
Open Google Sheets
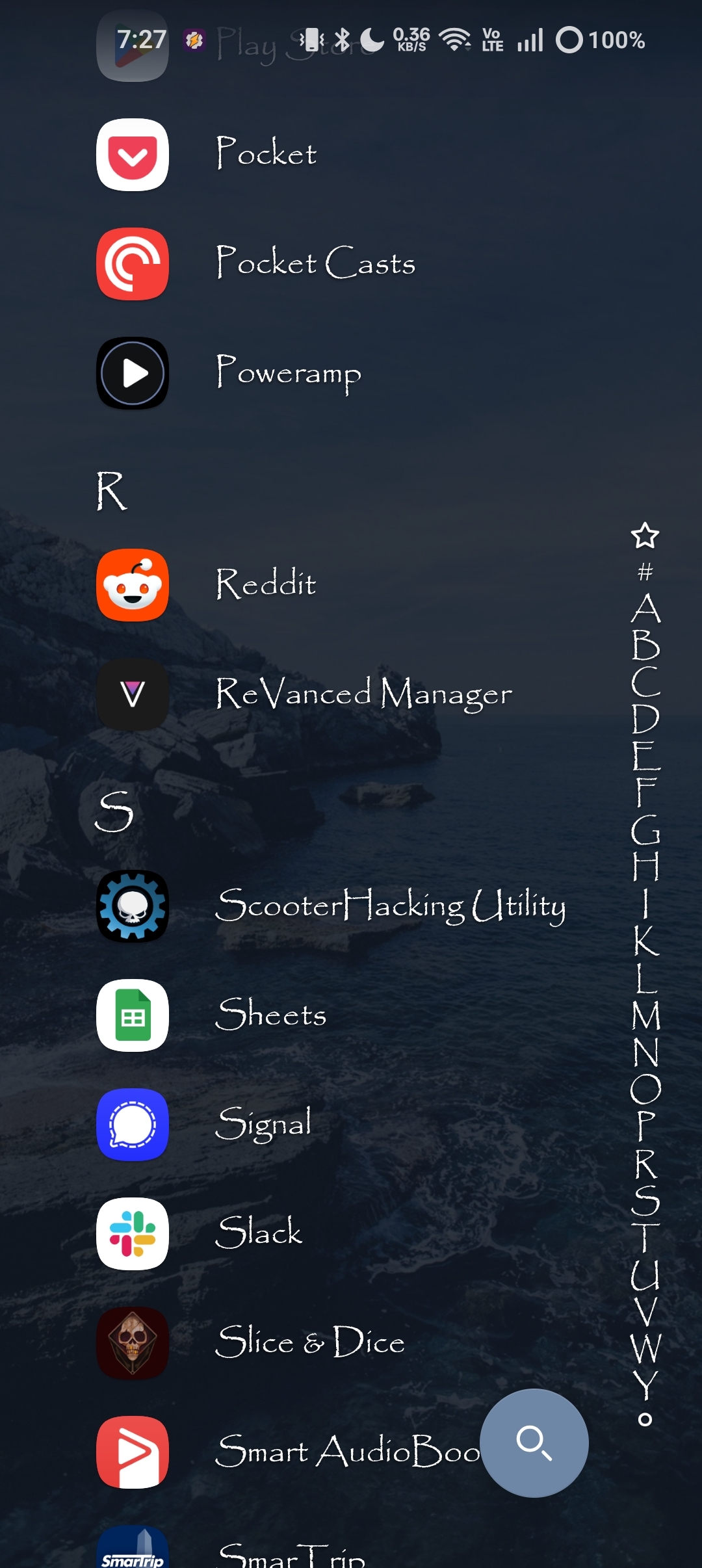(x=133, y=1015)
